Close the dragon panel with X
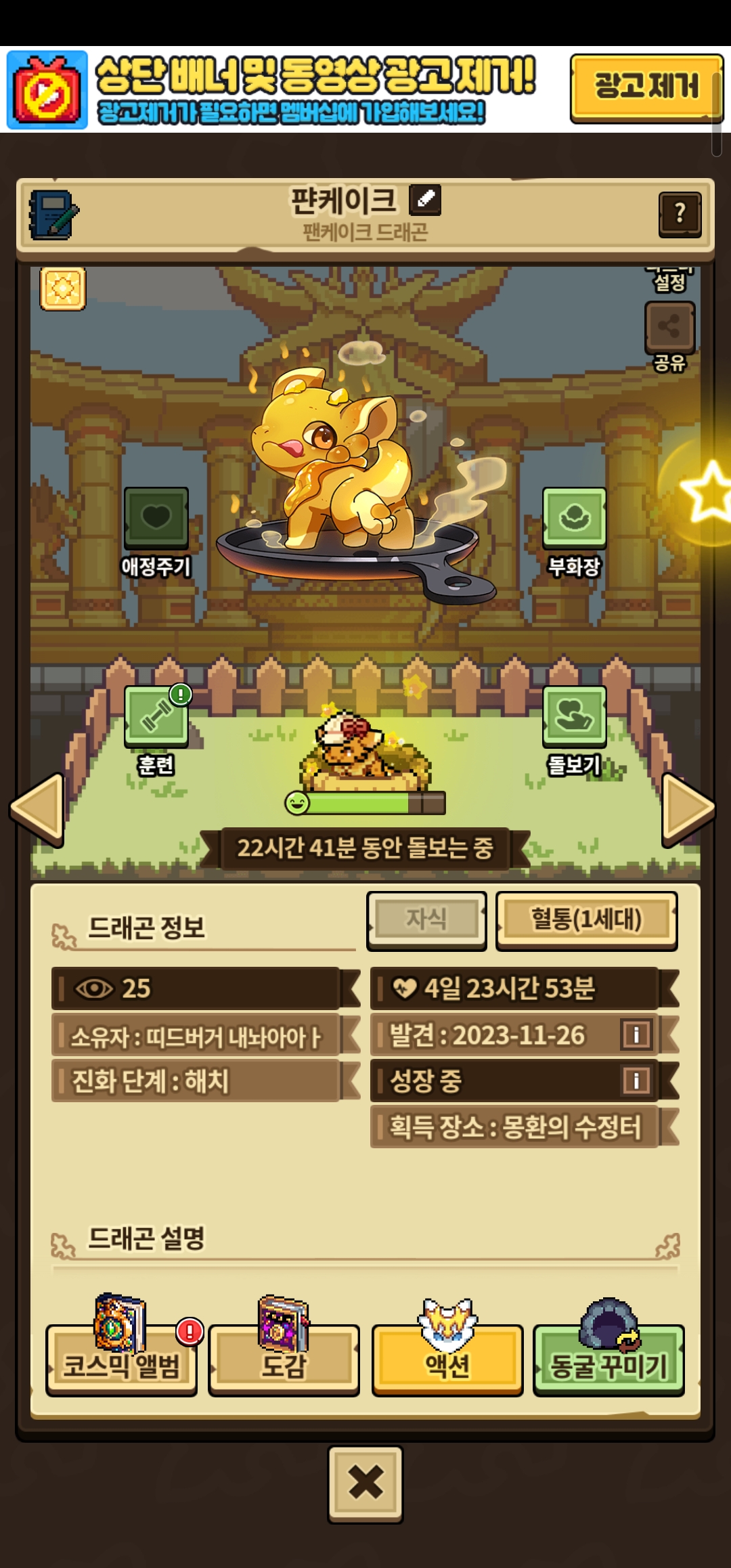The image size is (731, 1568). 365,1484
